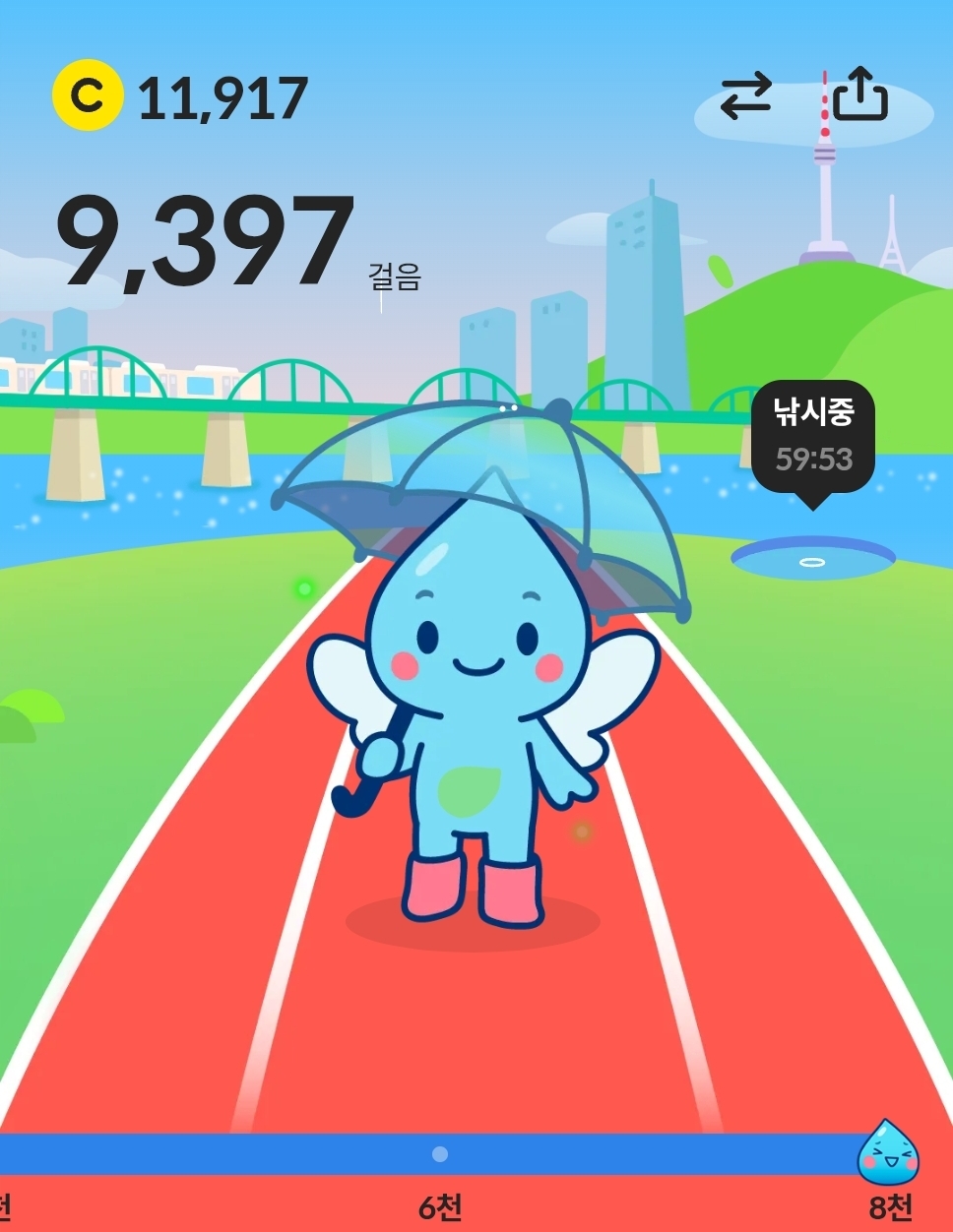Tap the 낚시중 fishing timer bubble
Screen dimensions: 953x1232
click(812, 437)
